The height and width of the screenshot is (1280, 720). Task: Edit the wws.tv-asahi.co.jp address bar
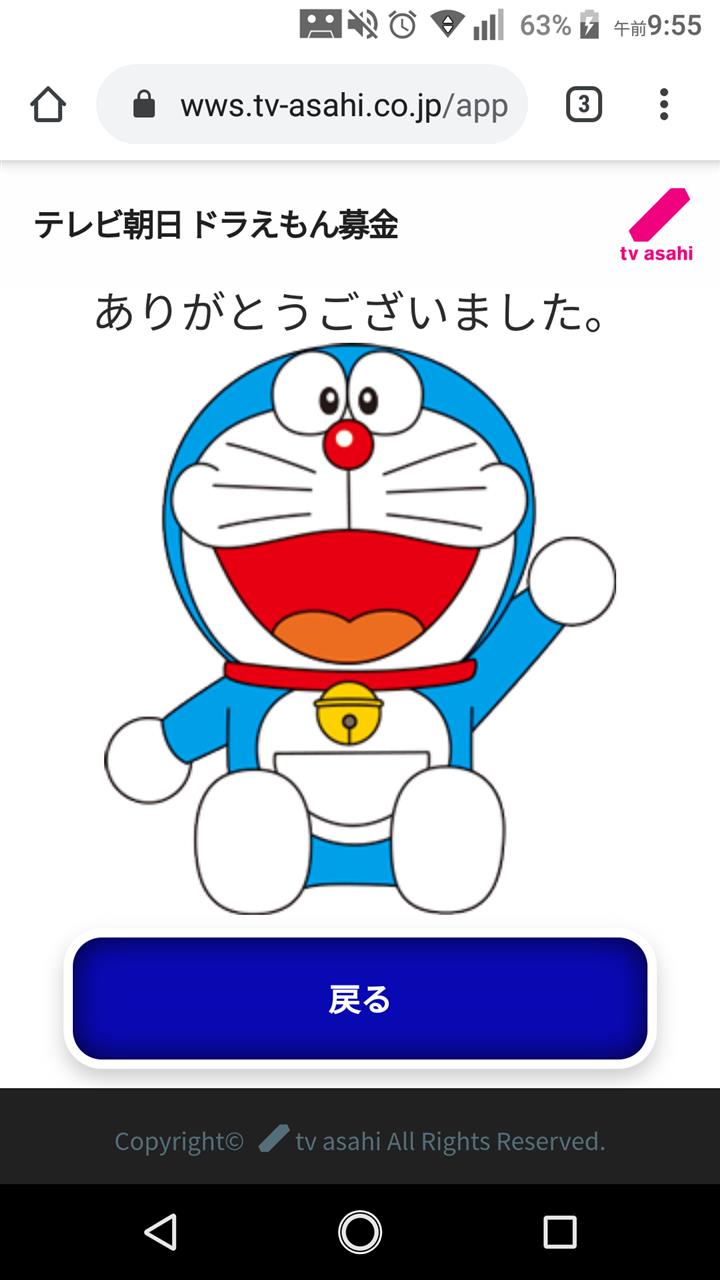tap(312, 105)
